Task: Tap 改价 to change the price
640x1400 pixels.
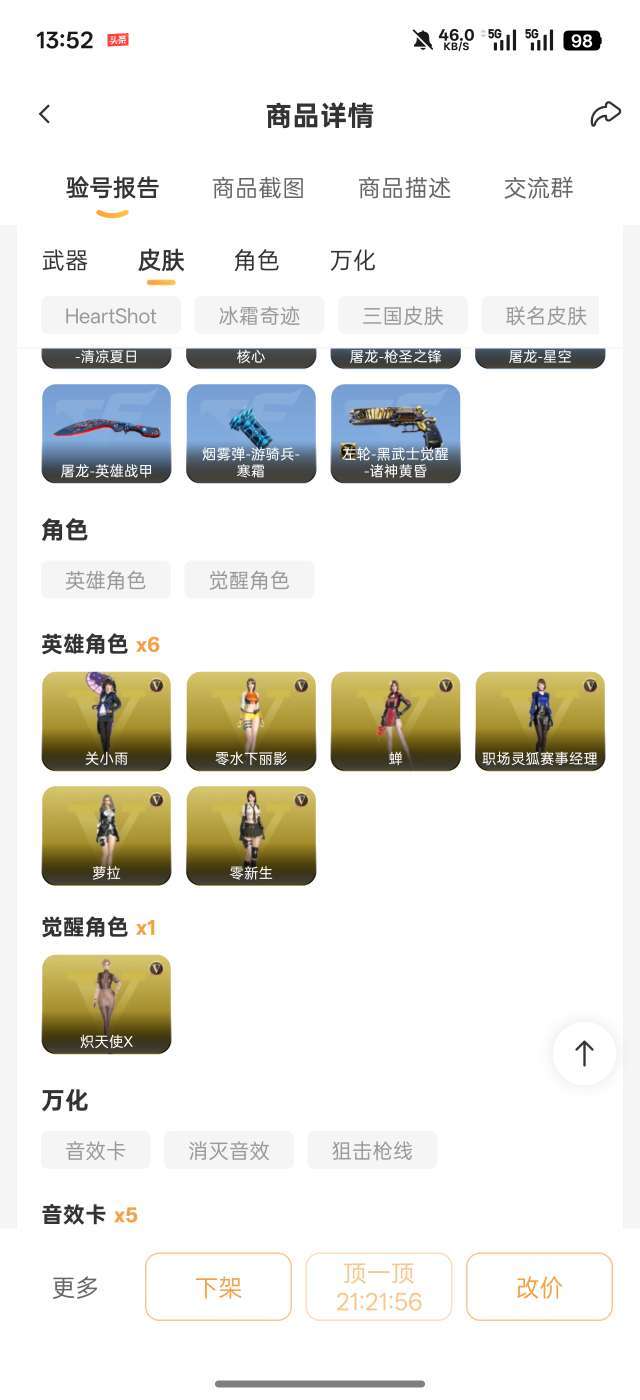Action: [539, 1287]
